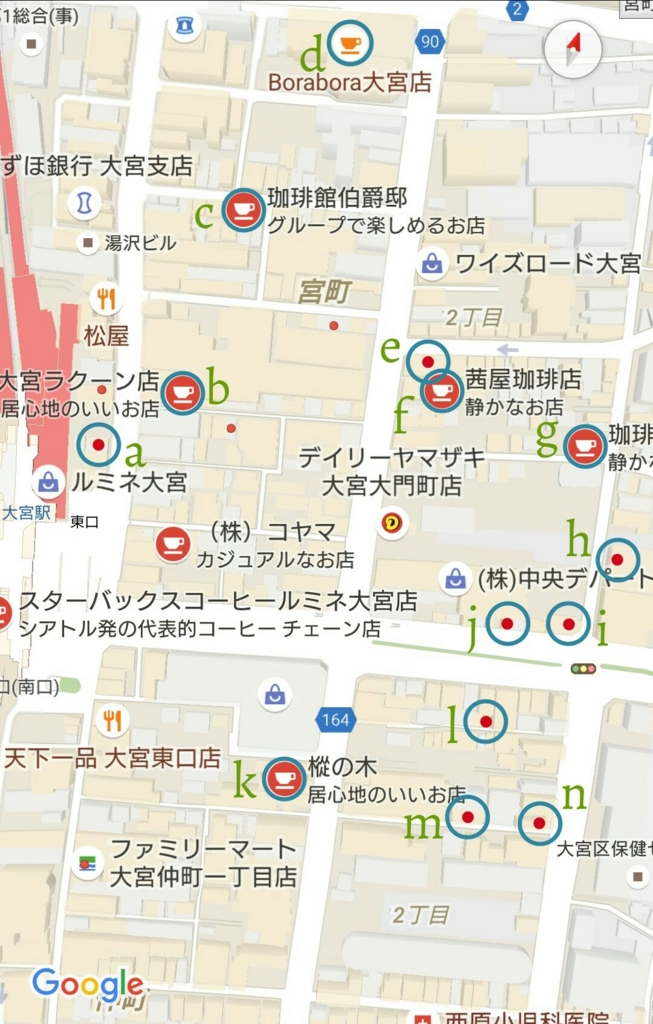Open the 椛の木 cafe marker
Image resolution: width=653 pixels, height=1024 pixels.
284,778
